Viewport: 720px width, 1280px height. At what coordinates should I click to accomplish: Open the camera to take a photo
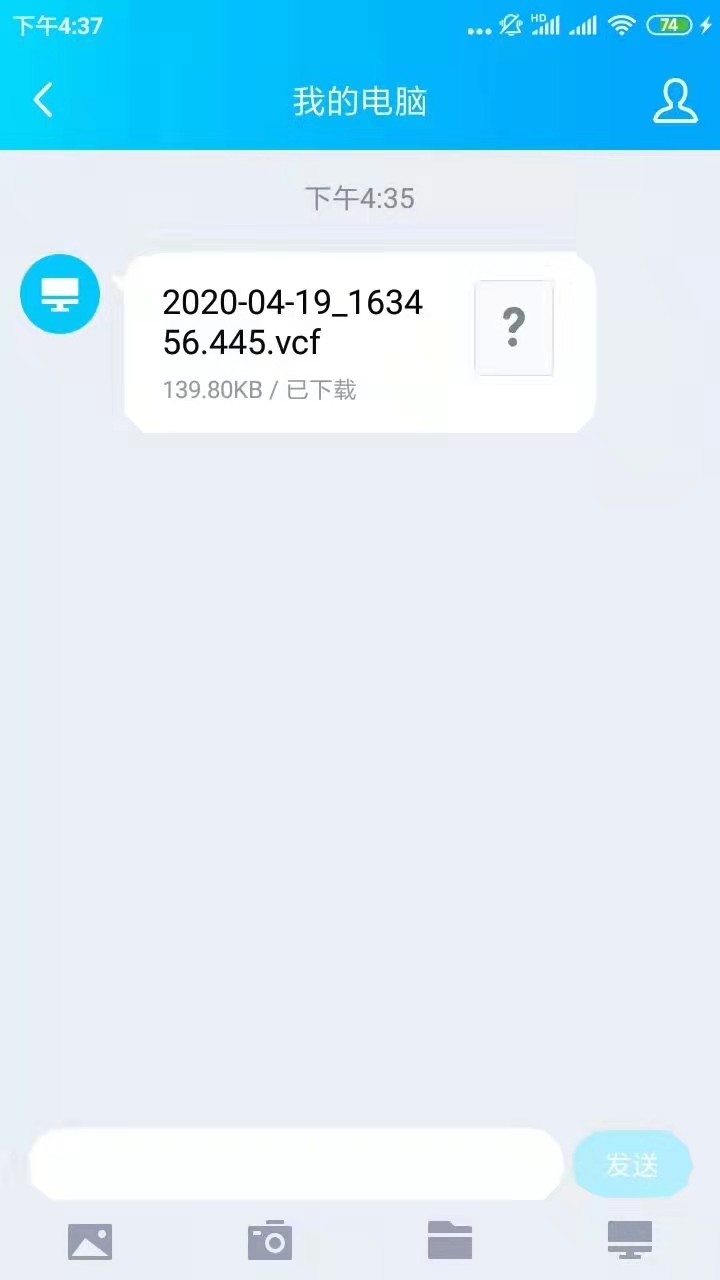click(x=270, y=1241)
